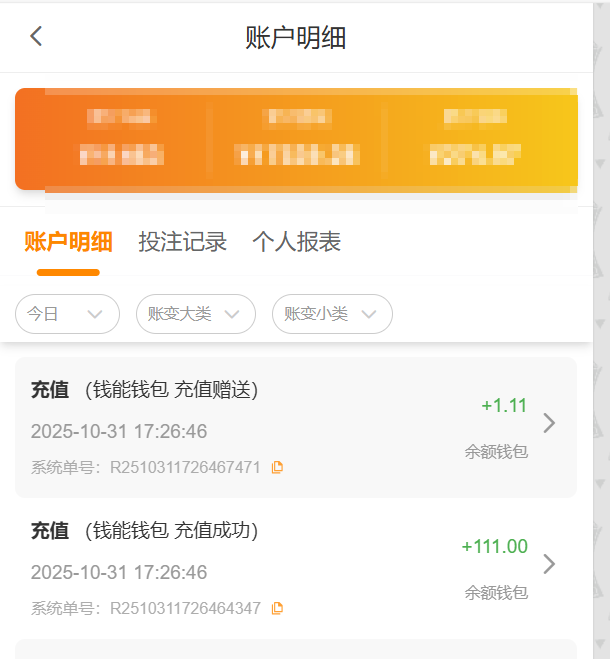
Task: Switch to the 个人报表 tab
Action: tap(296, 242)
